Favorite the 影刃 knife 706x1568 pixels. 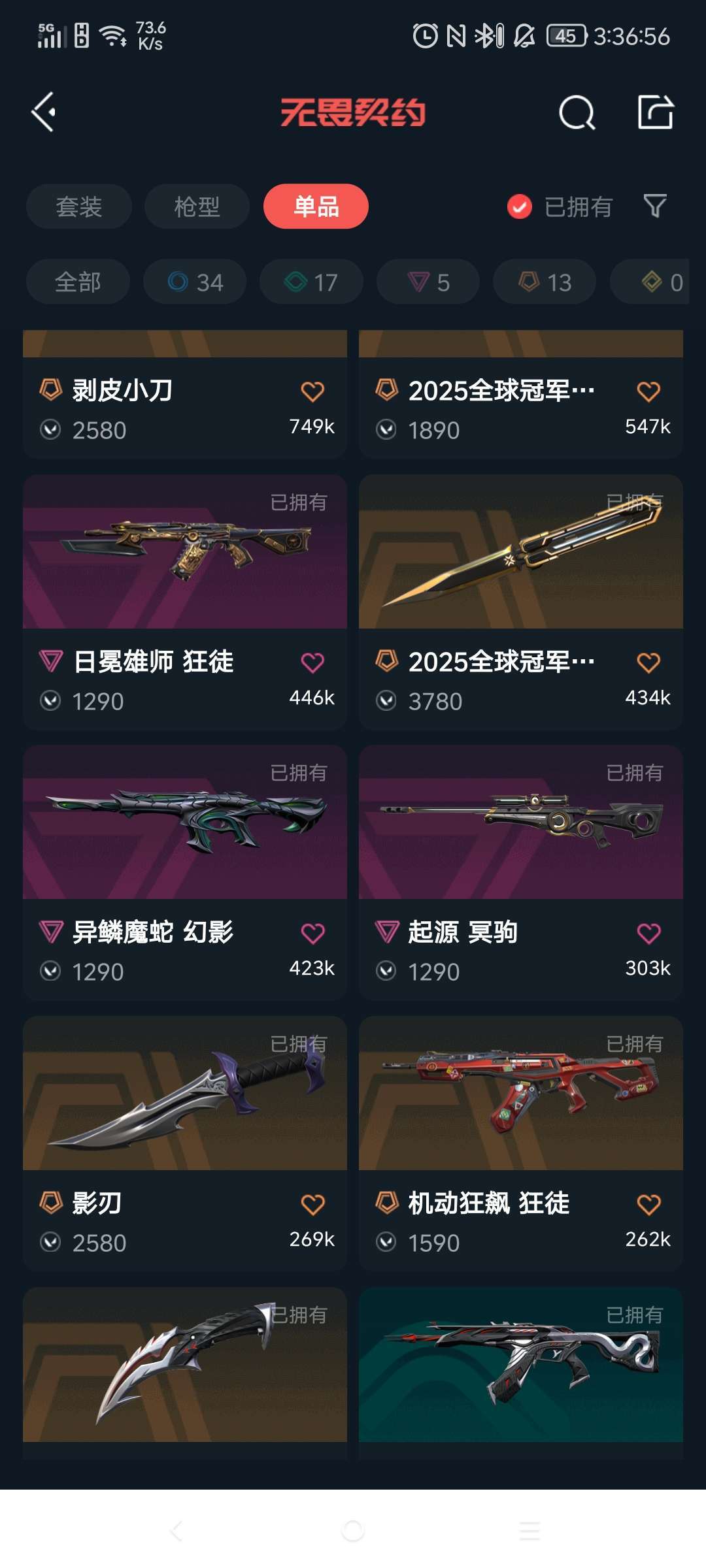point(312,1202)
